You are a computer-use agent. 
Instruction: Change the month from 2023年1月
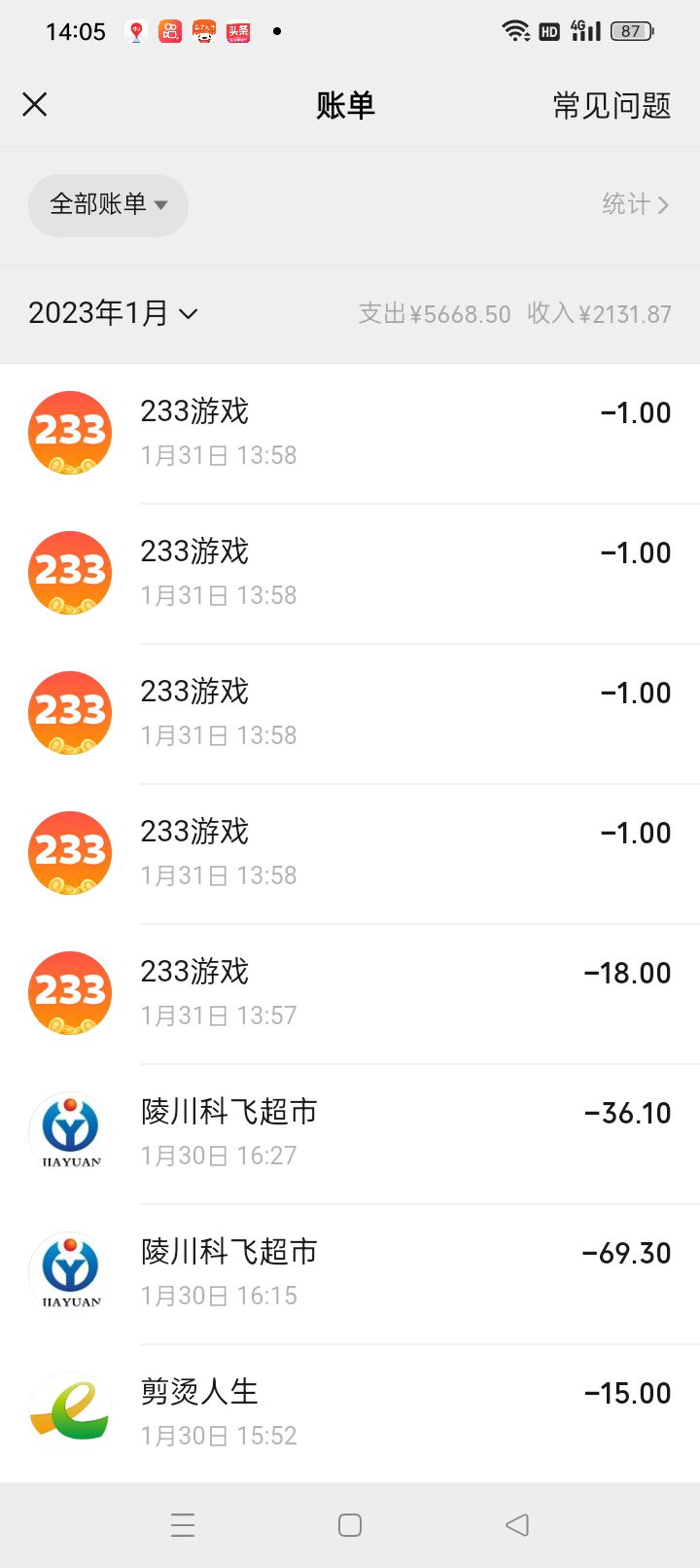[x=113, y=313]
